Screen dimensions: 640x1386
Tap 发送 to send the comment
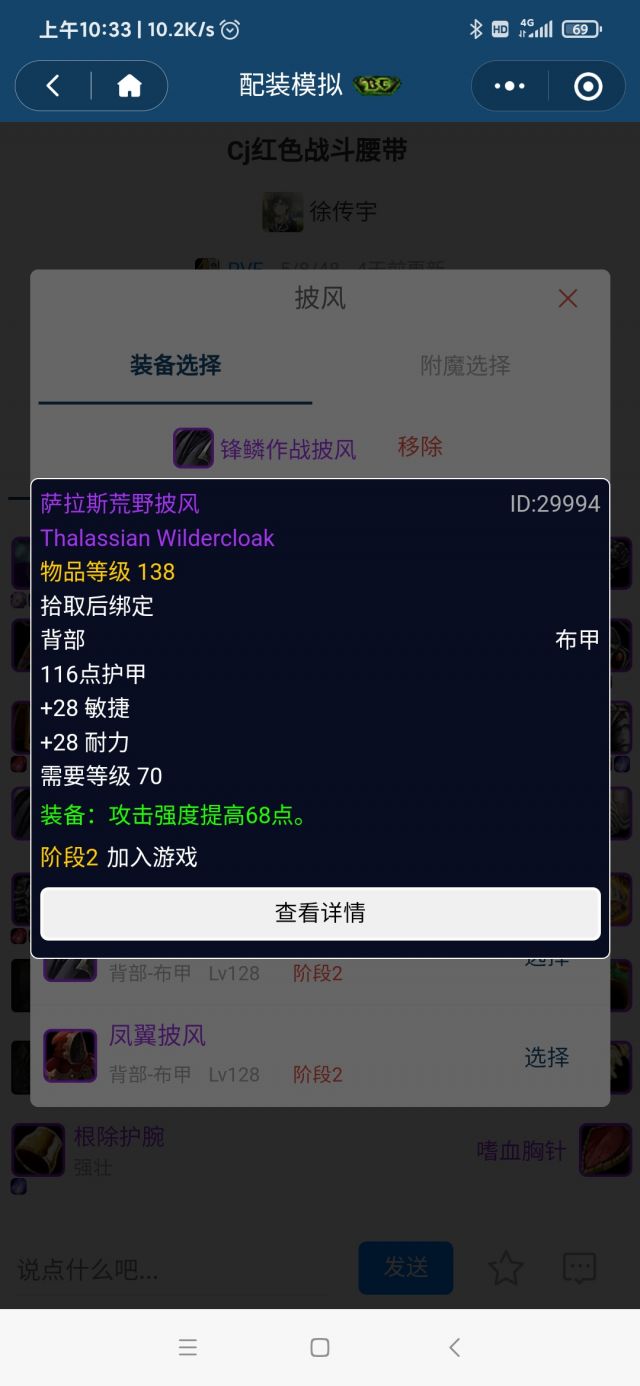(405, 1268)
